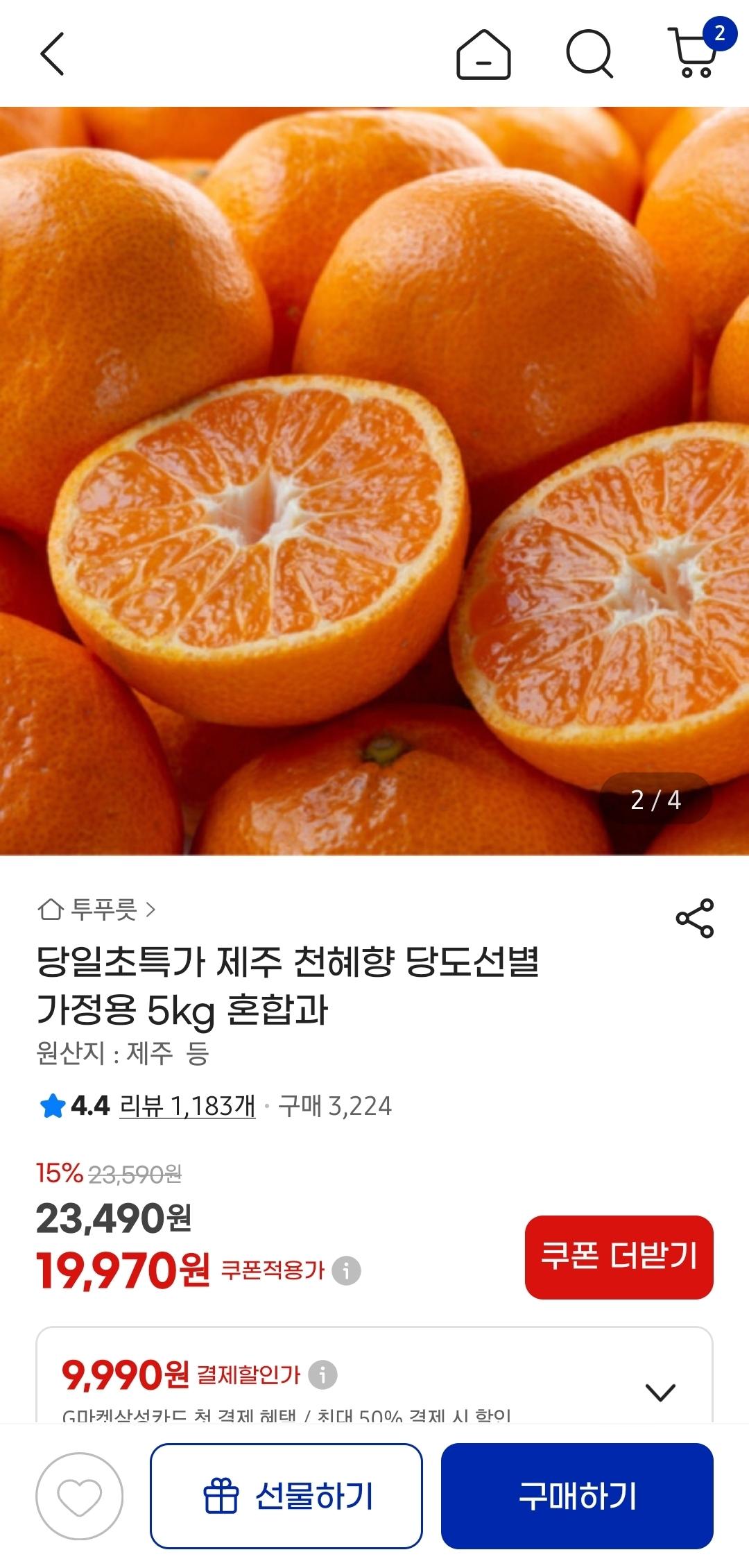The height and width of the screenshot is (1568, 749).
Task: Open the Gmarket home icon
Action: tap(483, 54)
